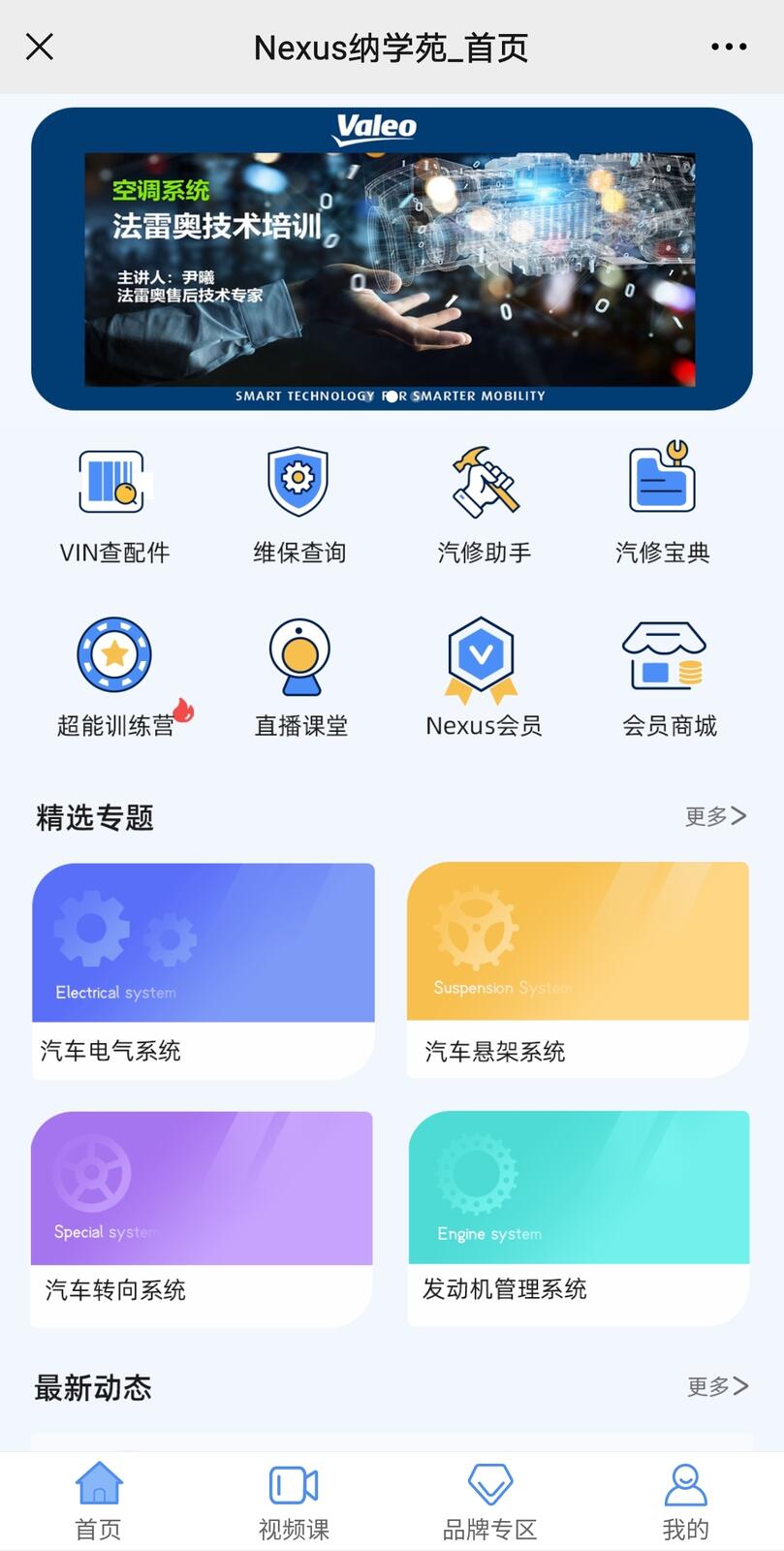
Task: Open the Valeo 法雷奥技术培训 banner
Action: coord(392,259)
